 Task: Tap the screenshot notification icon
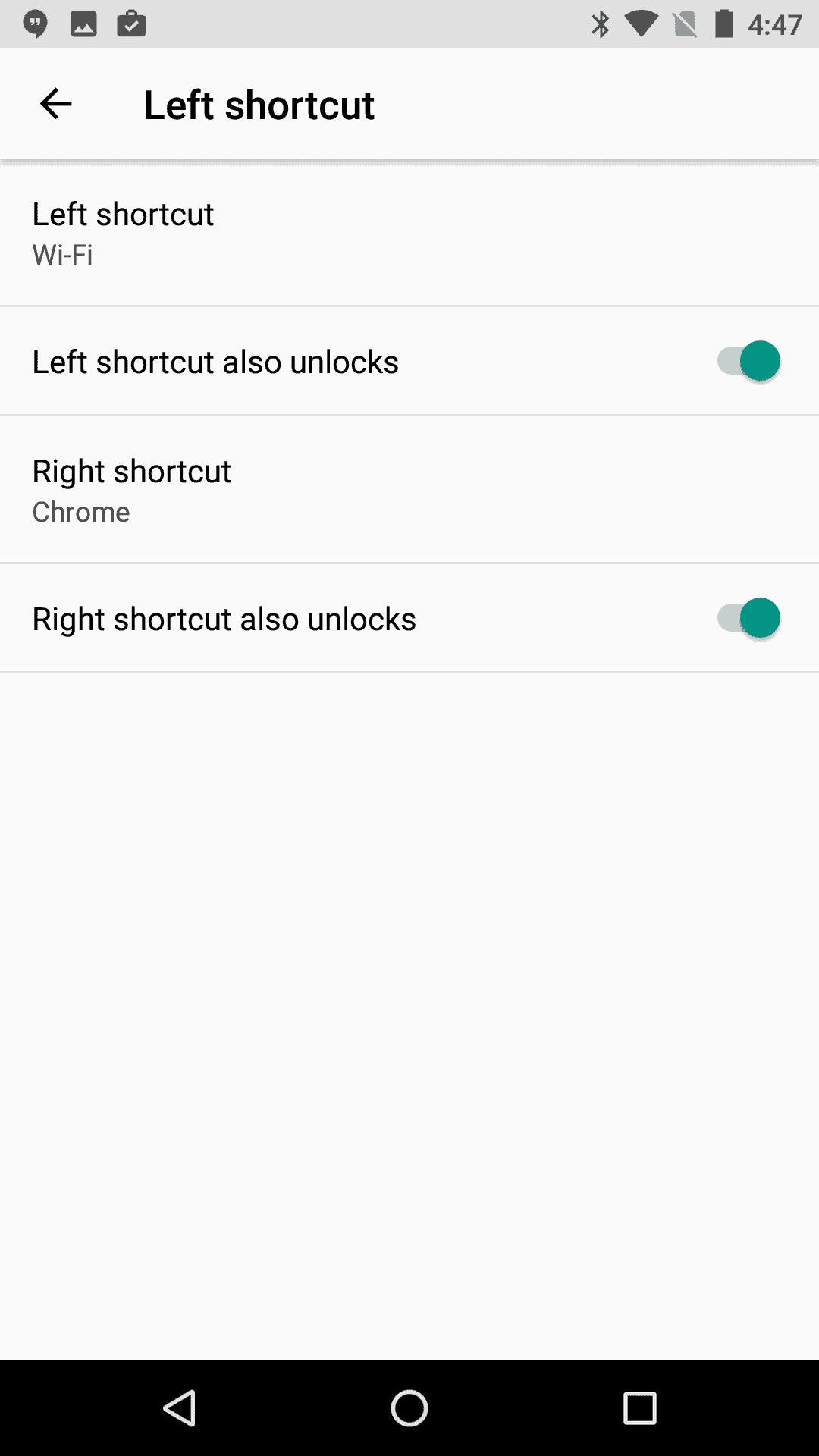(83, 24)
